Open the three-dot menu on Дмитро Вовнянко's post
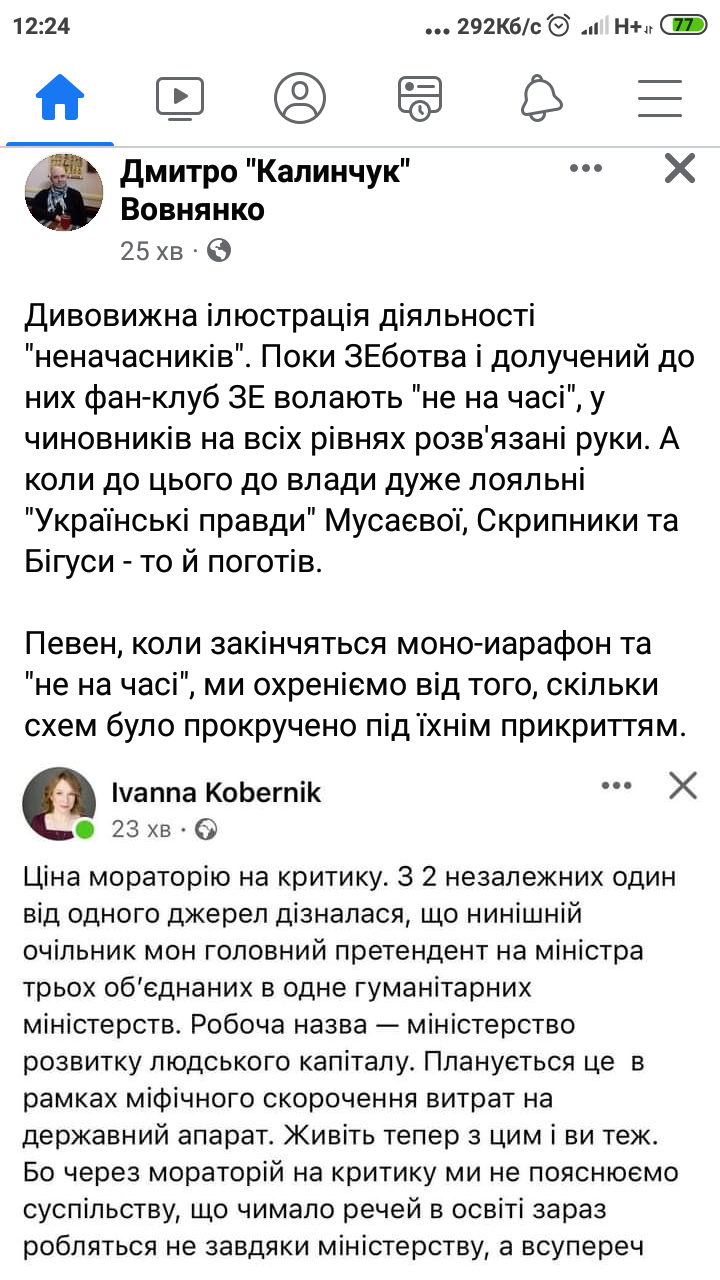This screenshot has width=720, height=1280. (586, 168)
